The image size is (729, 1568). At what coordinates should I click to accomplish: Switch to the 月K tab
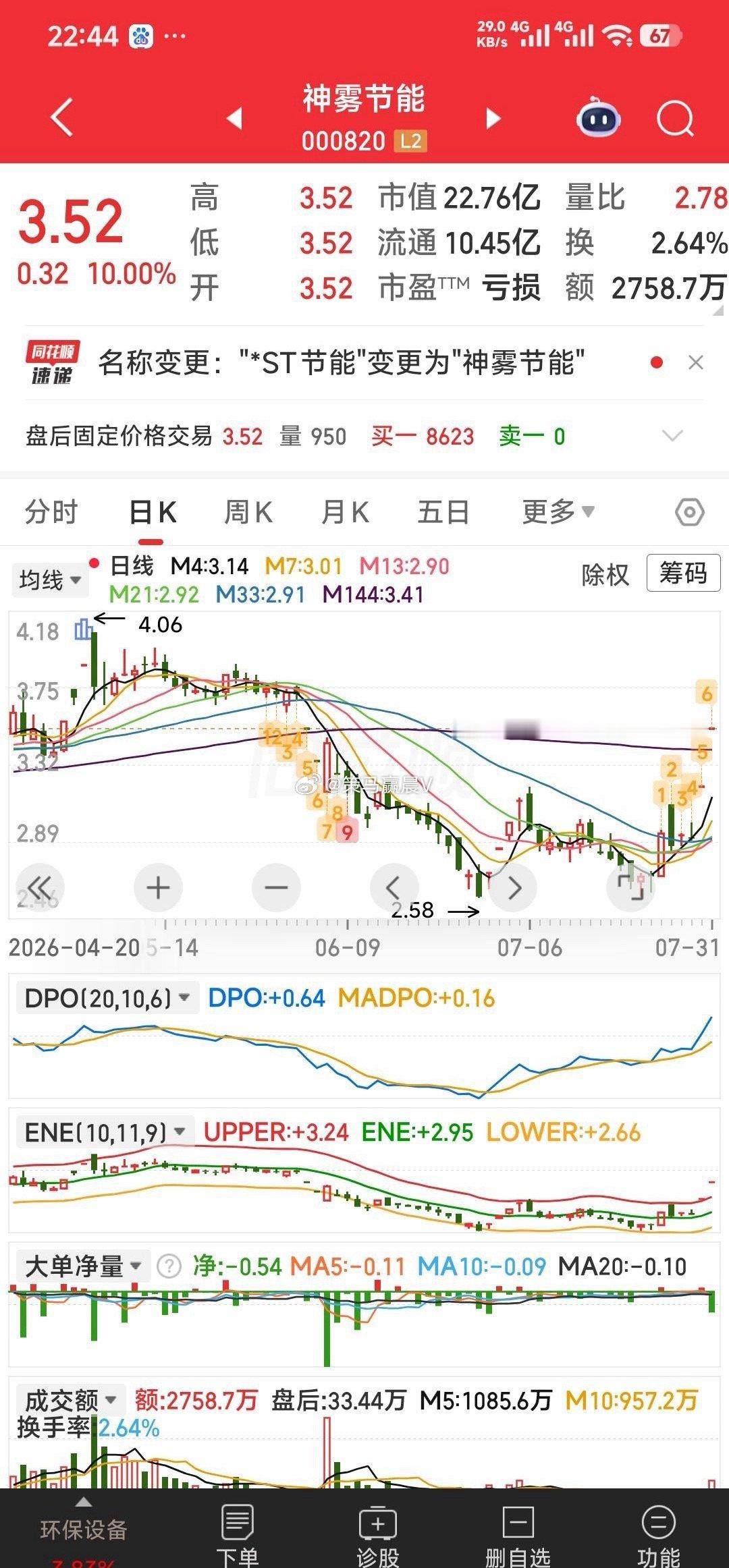345,512
